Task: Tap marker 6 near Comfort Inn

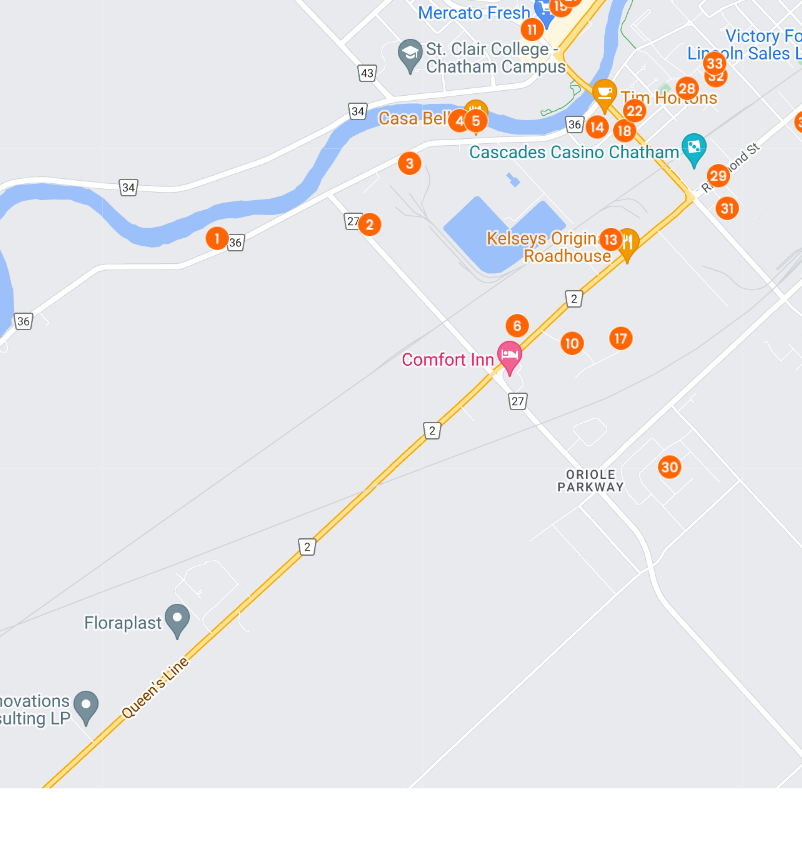Action: tap(516, 325)
